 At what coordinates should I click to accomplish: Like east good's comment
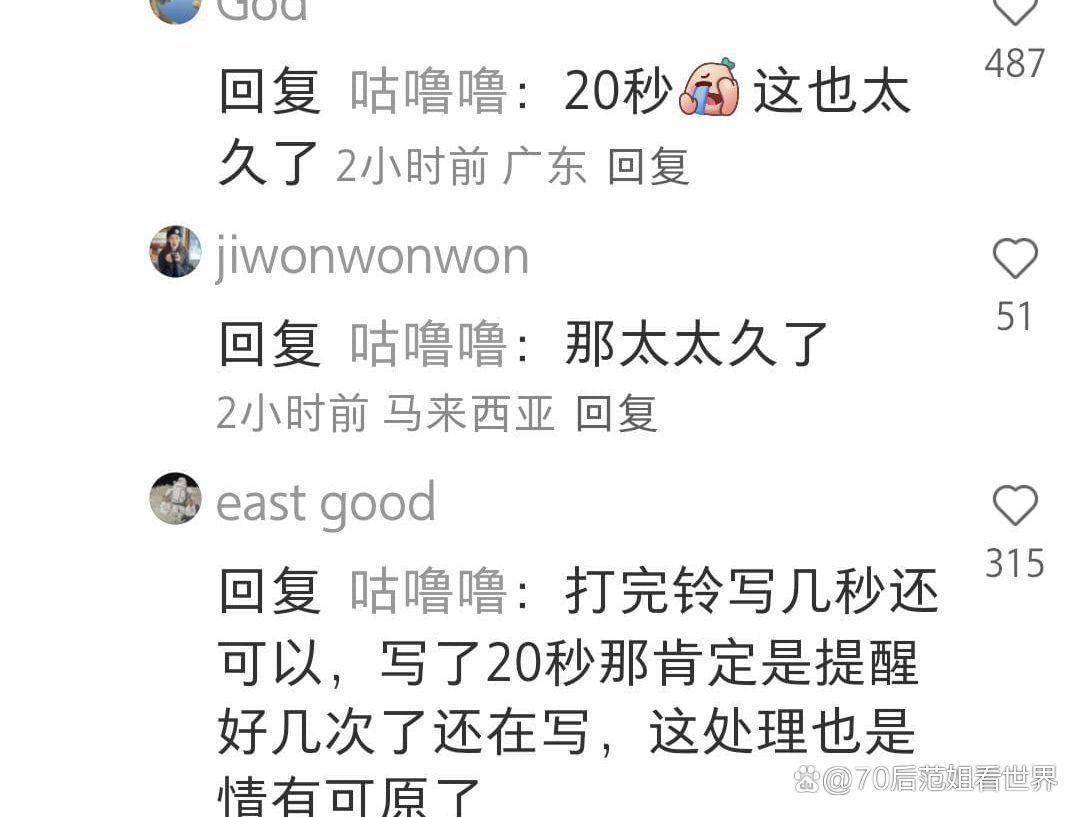point(1014,506)
